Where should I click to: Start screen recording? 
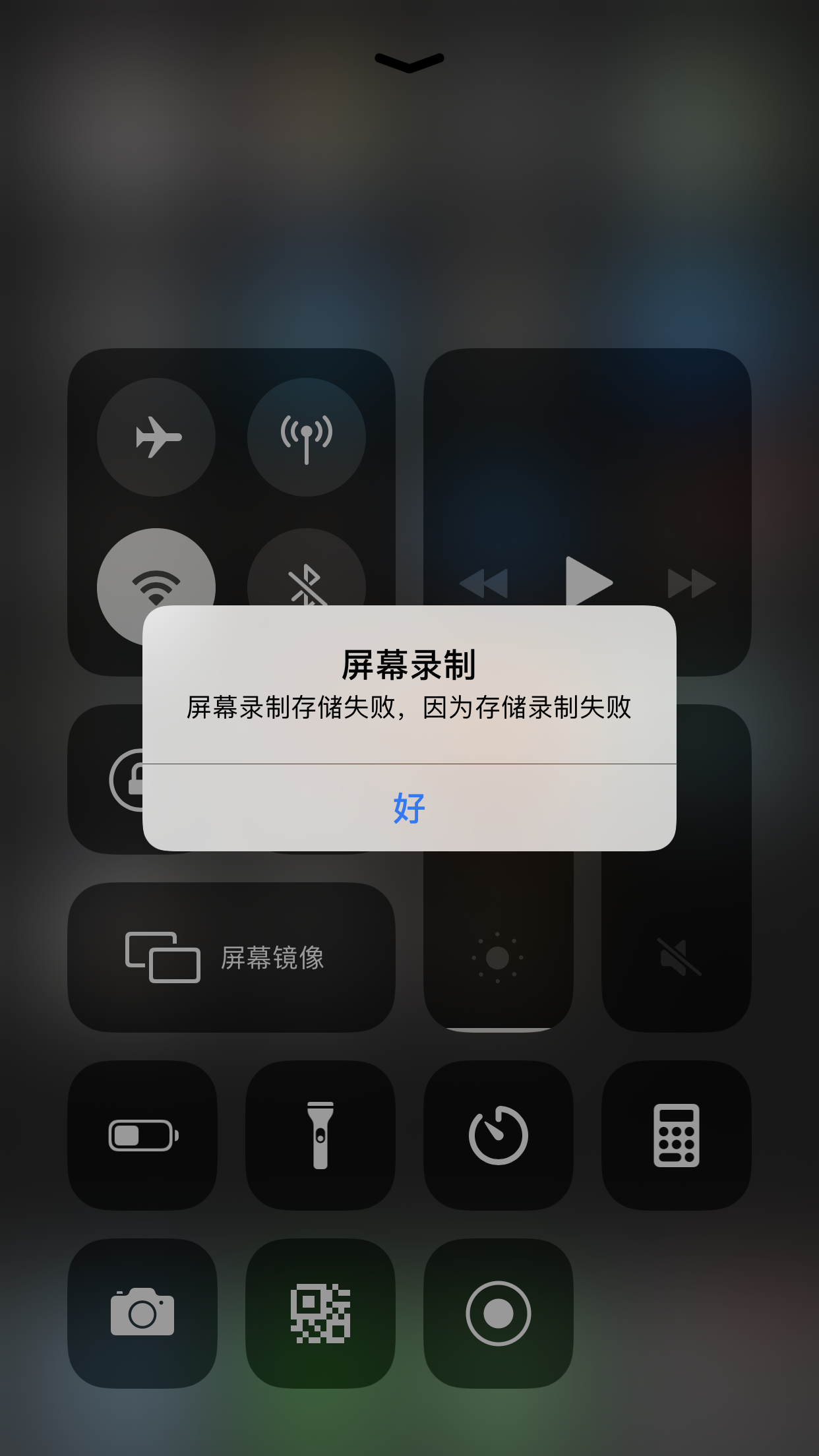pos(499,1314)
